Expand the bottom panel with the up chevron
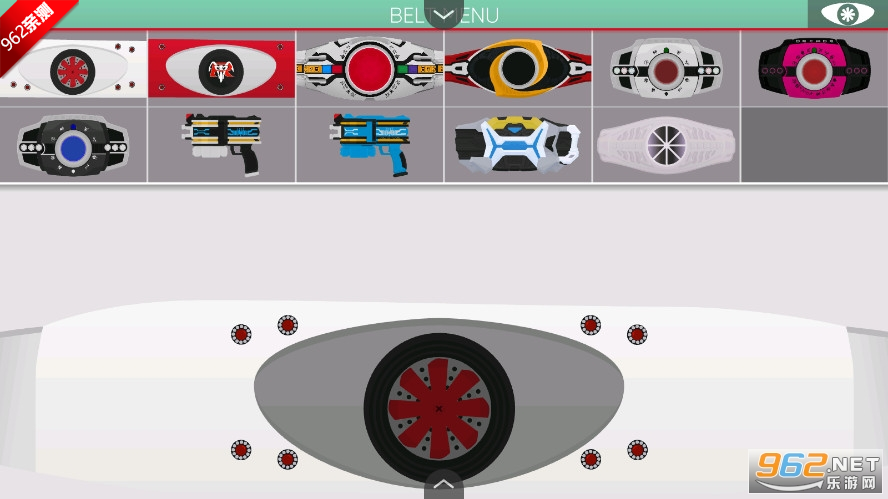 coord(444,485)
